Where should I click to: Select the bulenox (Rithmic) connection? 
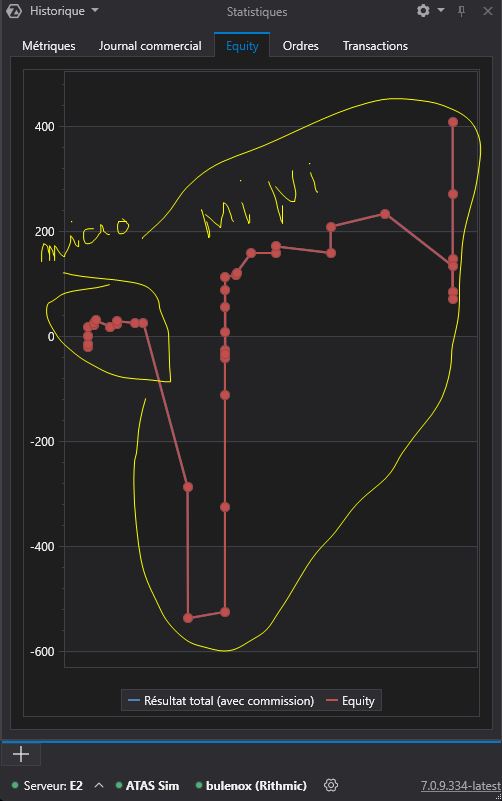pos(251,786)
